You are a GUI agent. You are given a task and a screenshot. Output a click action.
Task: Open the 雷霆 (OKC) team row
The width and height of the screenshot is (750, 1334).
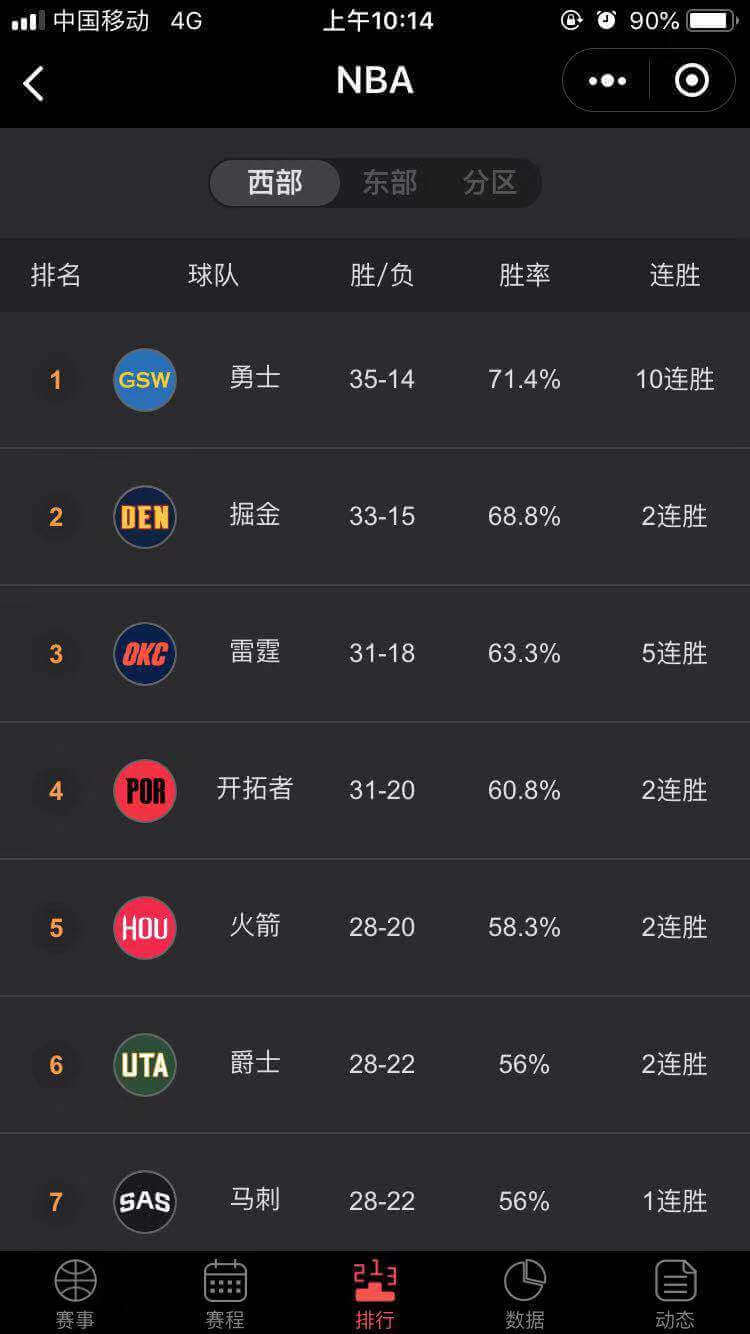375,654
